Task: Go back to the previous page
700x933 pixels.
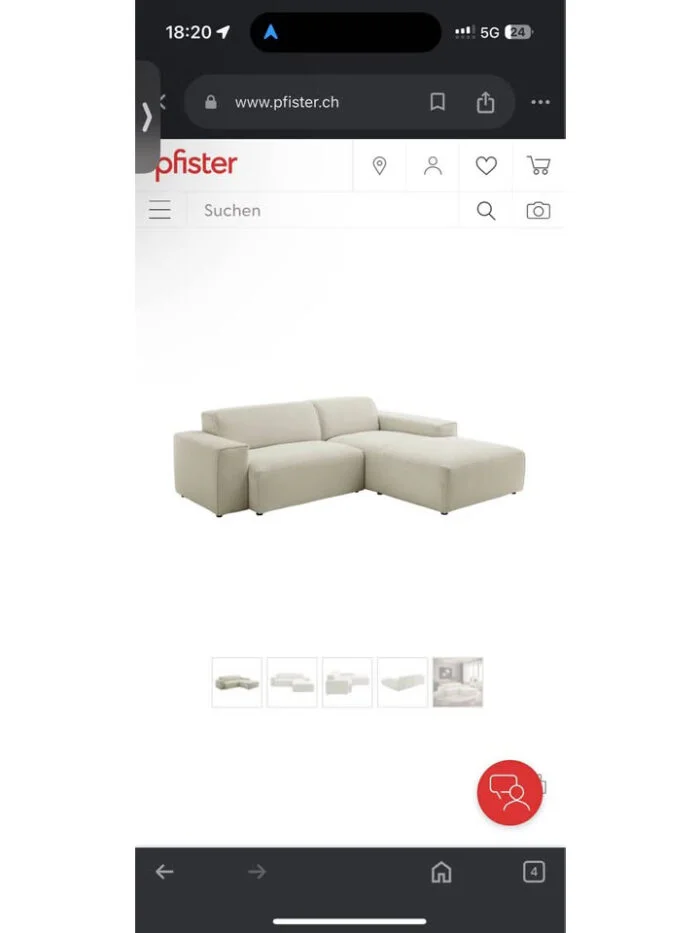Action: (x=165, y=872)
